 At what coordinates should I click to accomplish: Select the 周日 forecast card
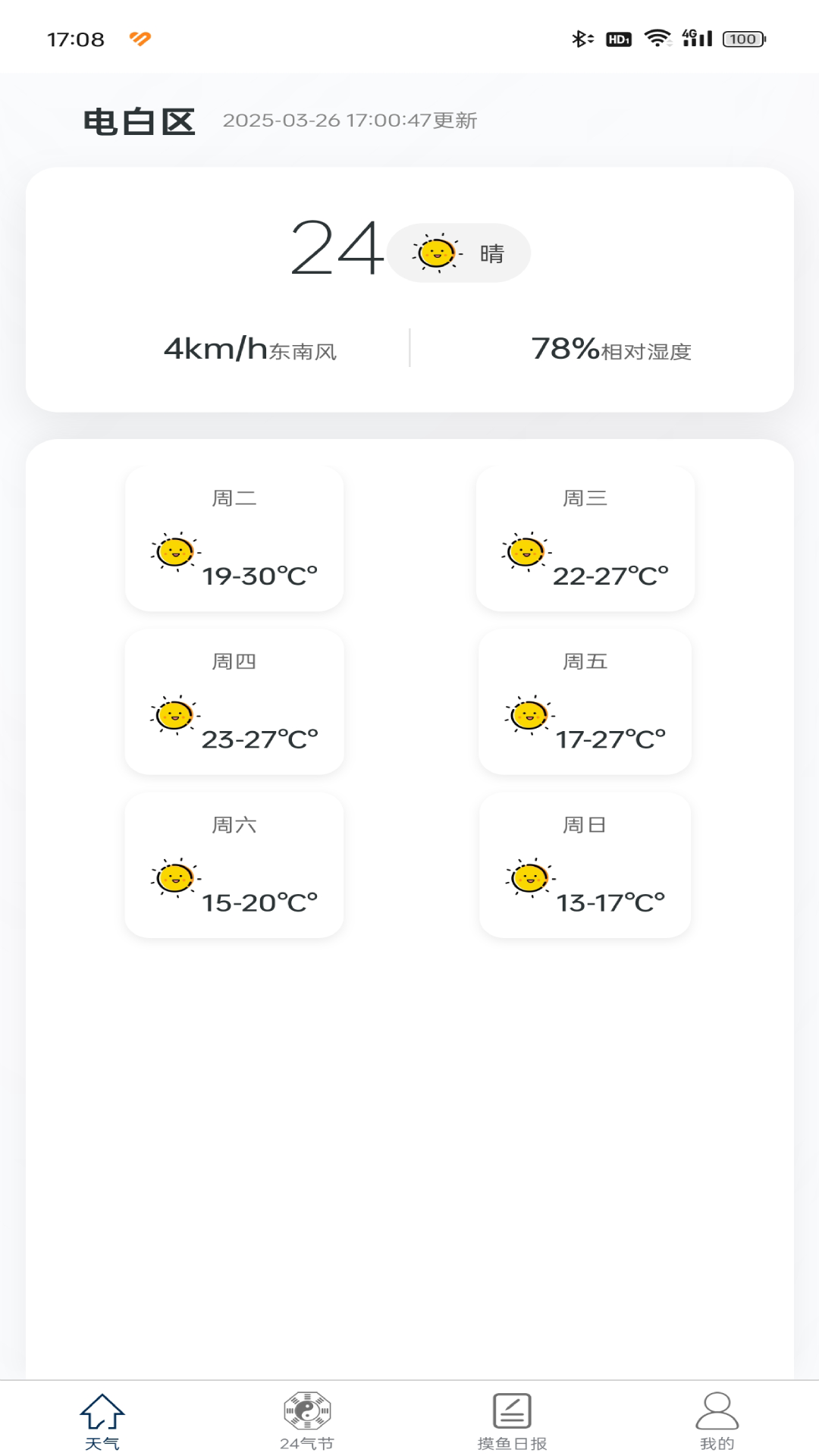click(585, 864)
